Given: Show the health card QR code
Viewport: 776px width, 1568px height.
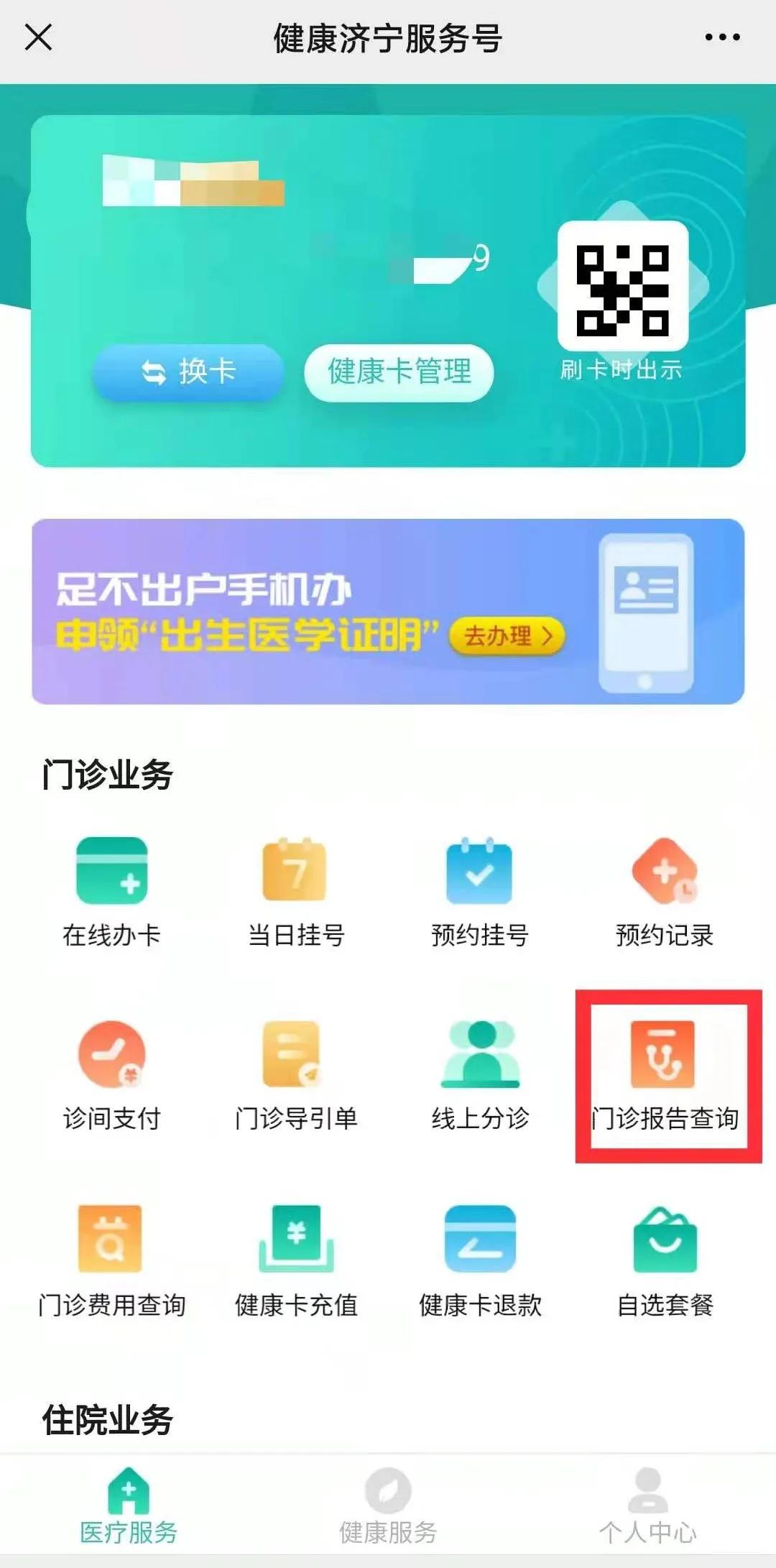Looking at the screenshot, I should [x=623, y=287].
